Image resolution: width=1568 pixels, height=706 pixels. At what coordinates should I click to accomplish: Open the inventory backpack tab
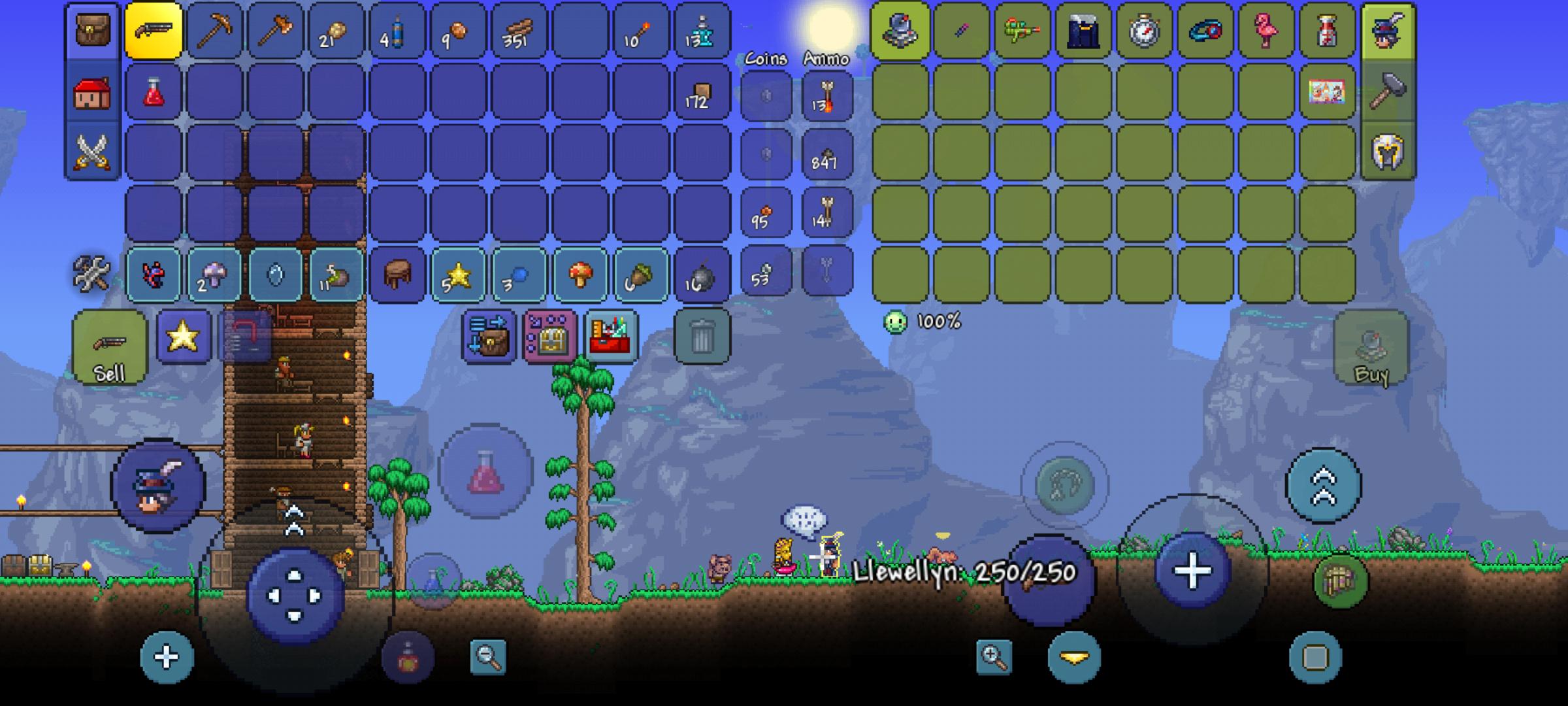[92, 31]
